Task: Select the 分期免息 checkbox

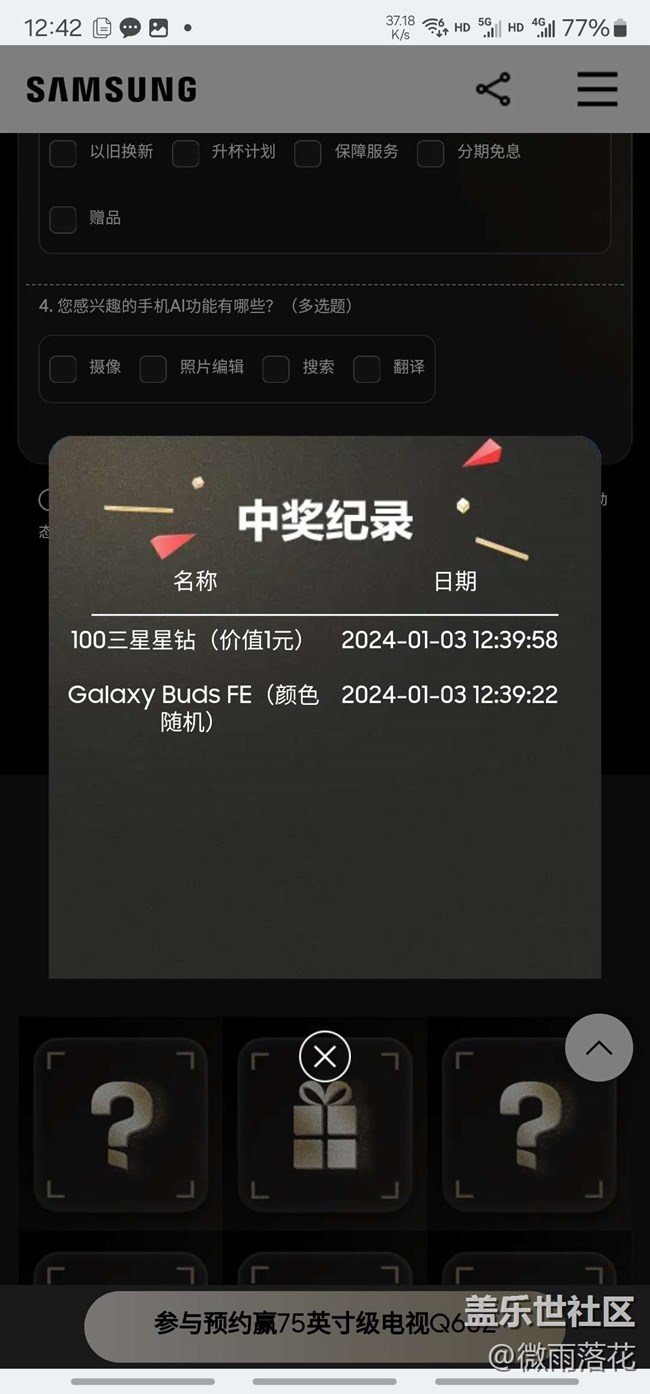Action: (431, 153)
